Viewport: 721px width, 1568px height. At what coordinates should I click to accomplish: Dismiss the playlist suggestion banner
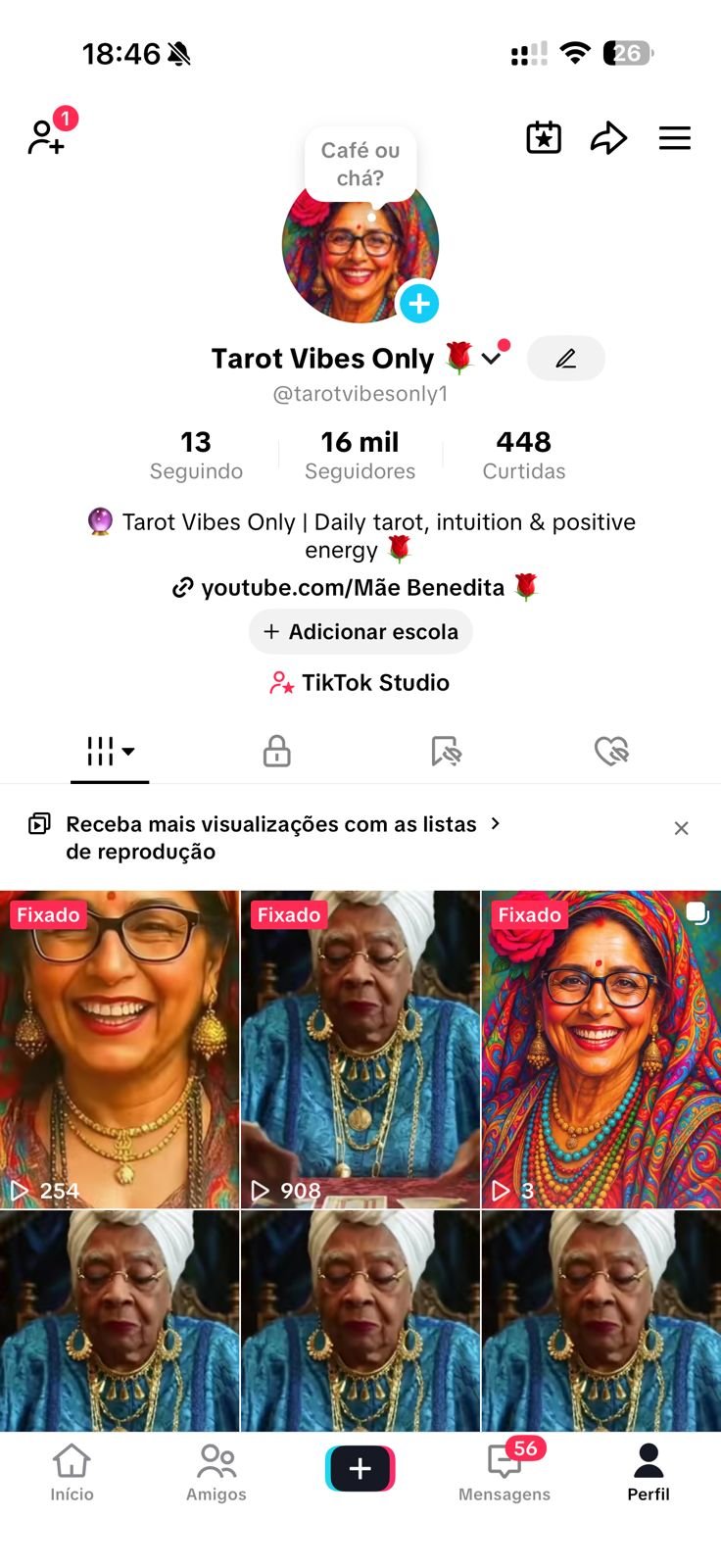tap(682, 828)
